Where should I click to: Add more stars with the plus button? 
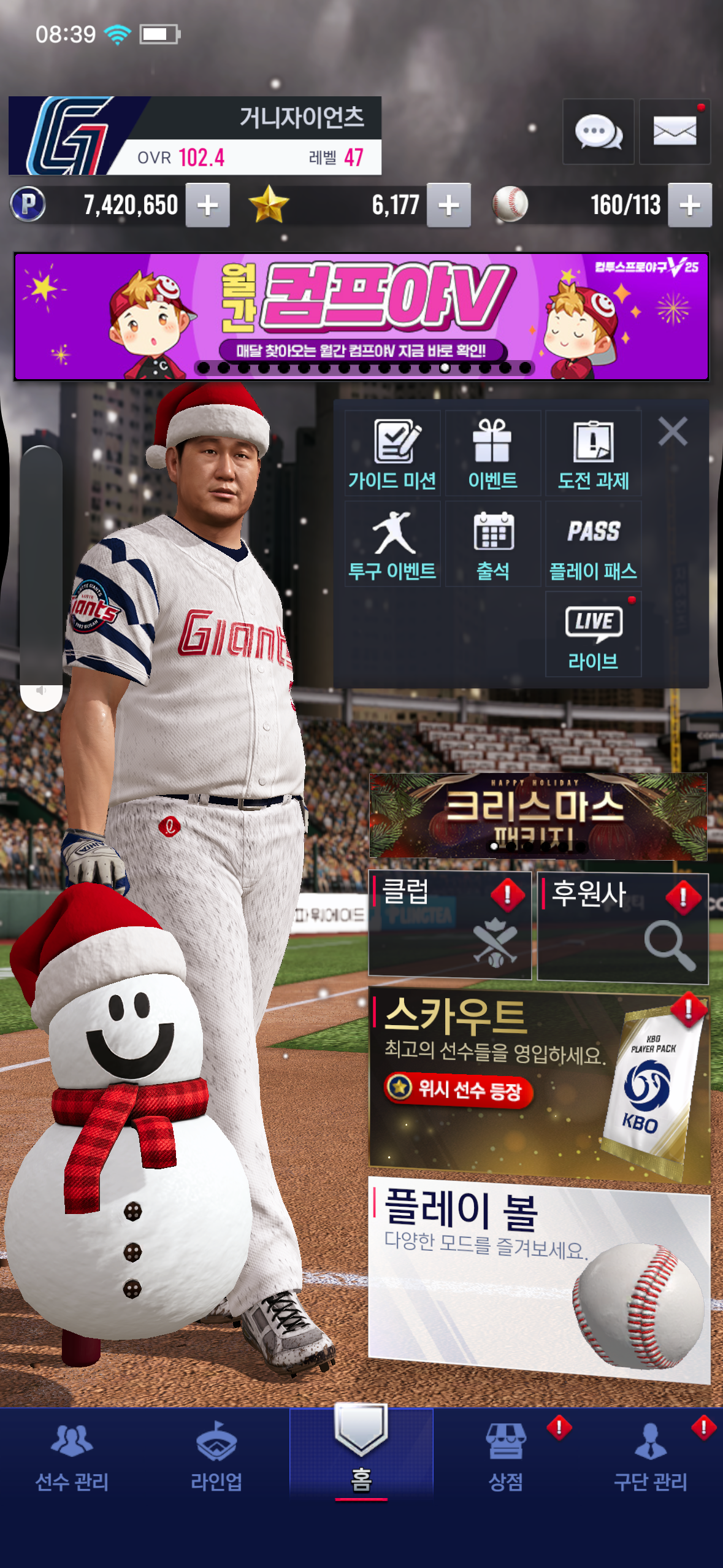[x=449, y=206]
